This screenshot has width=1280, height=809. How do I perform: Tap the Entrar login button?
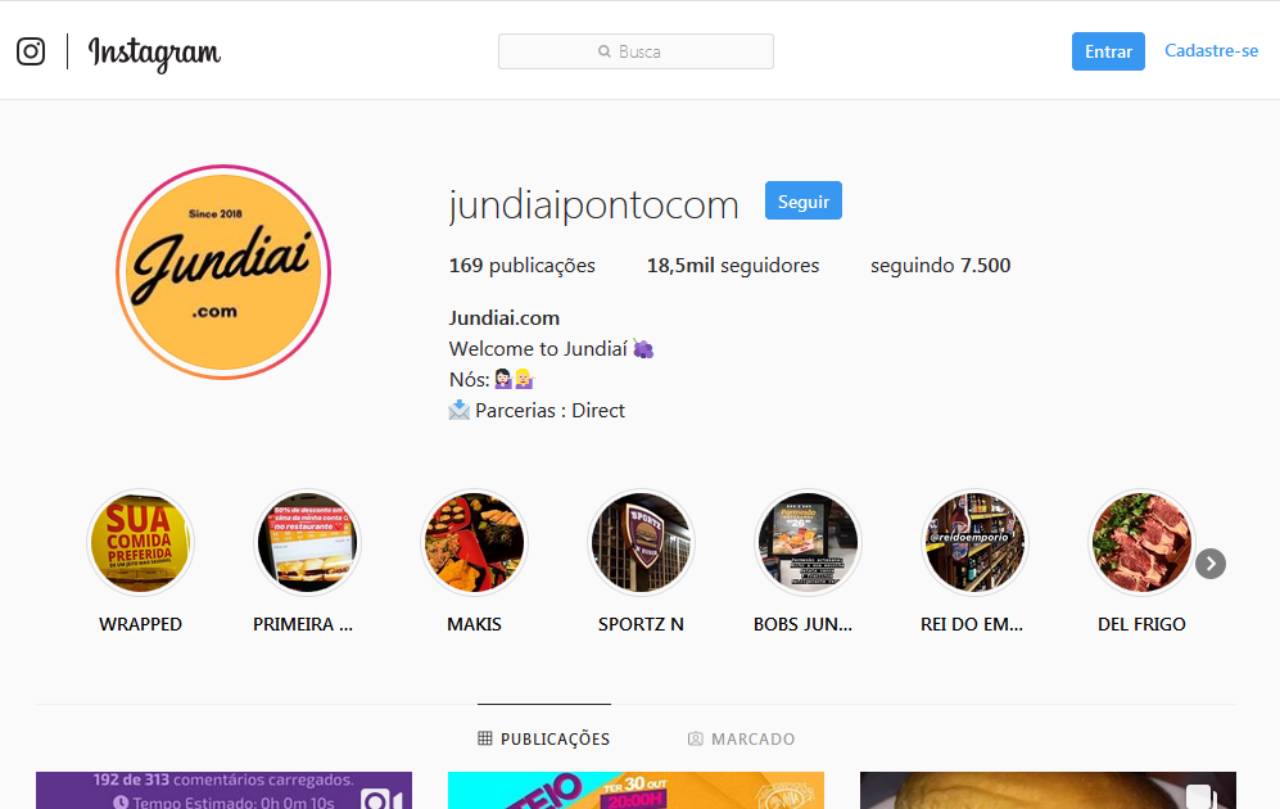pyautogui.click(x=1108, y=51)
